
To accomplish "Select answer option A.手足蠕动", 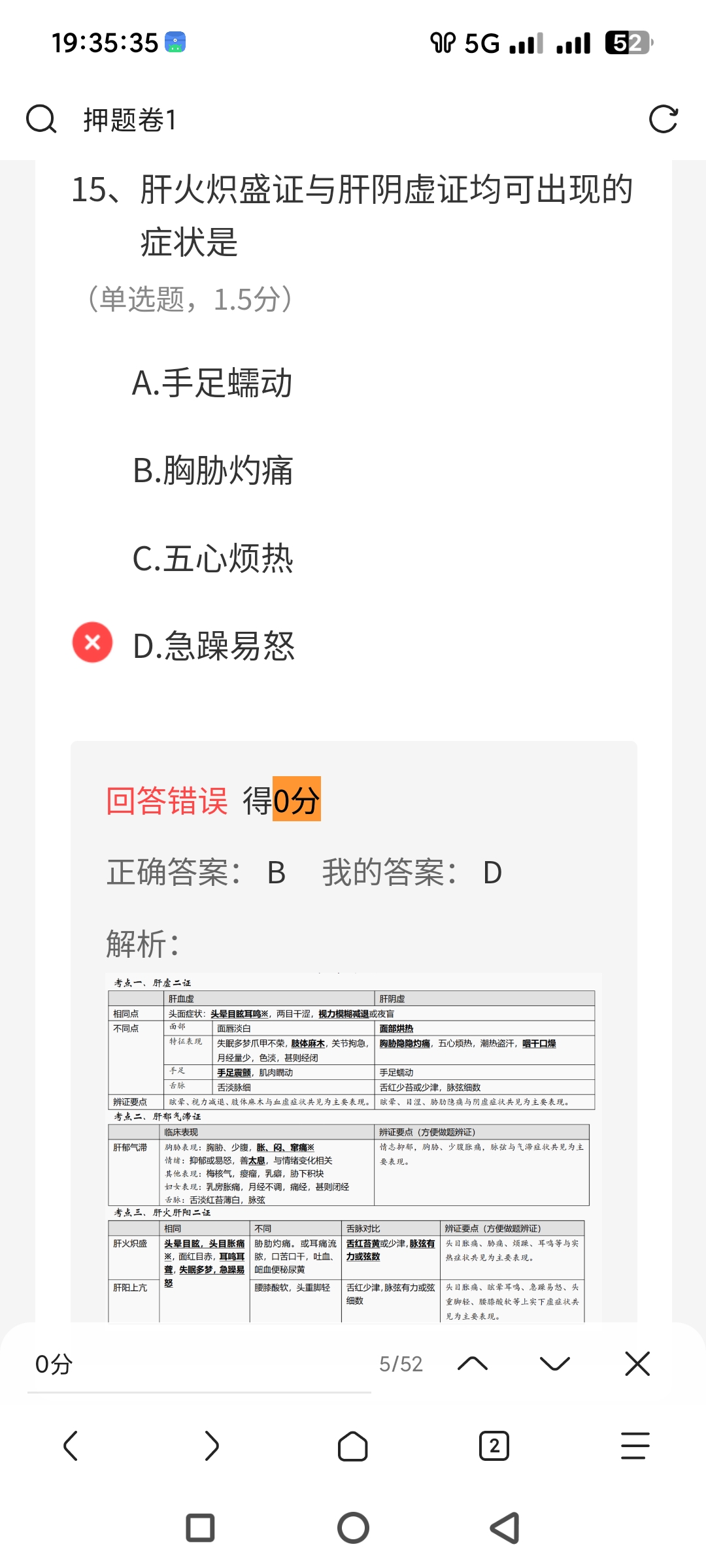I will [212, 383].
